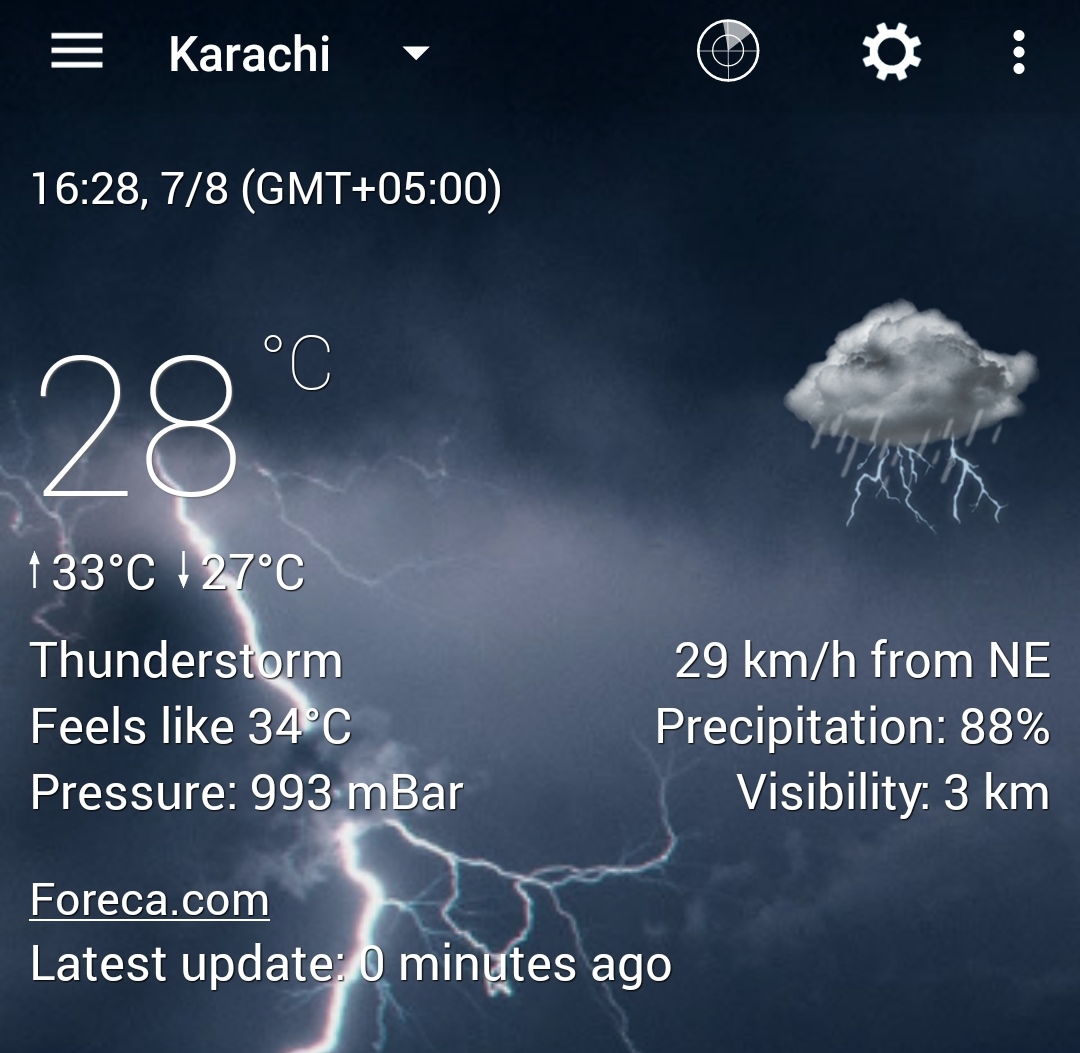Expand the Karachi location dropdown
This screenshot has height=1053, width=1080.
[x=415, y=53]
